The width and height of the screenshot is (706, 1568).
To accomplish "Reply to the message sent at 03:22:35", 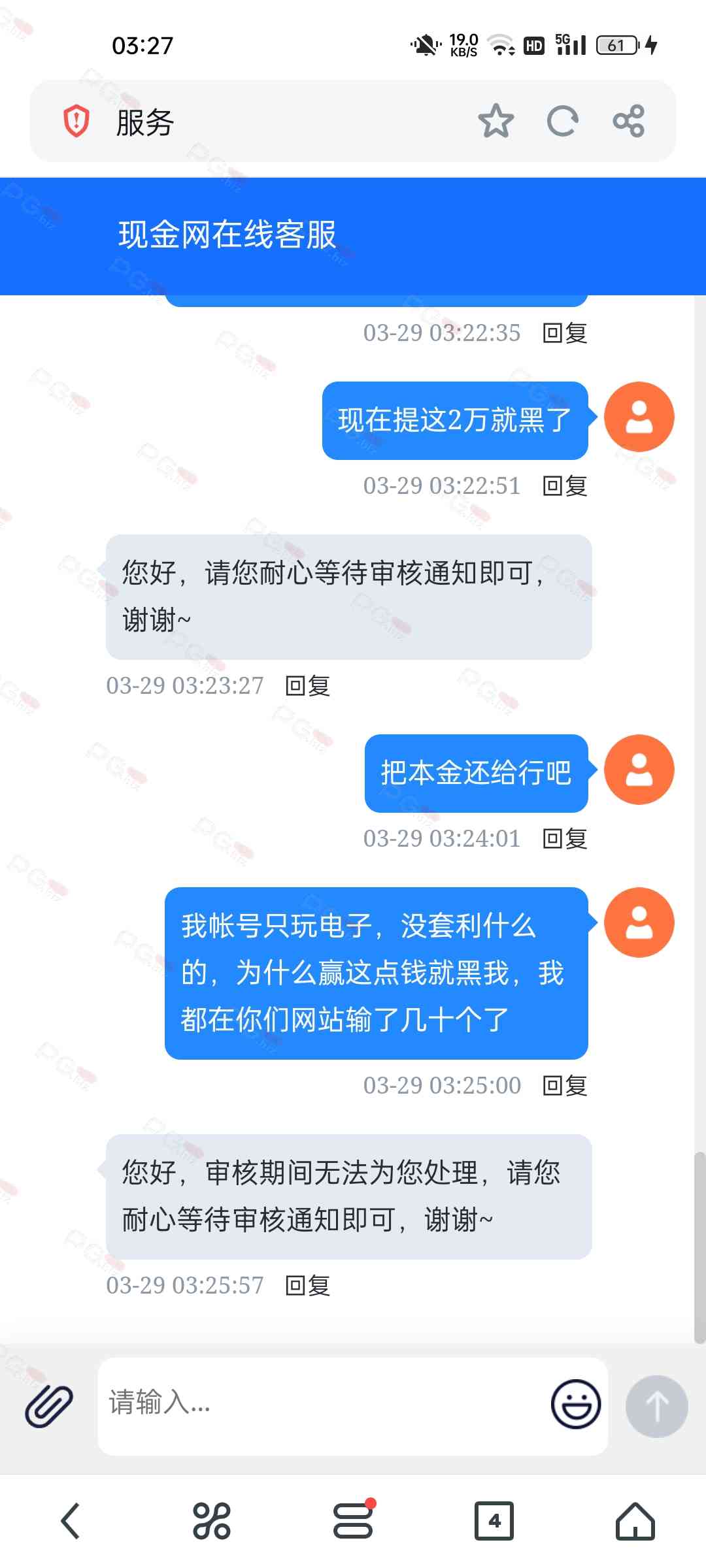I will coord(565,333).
